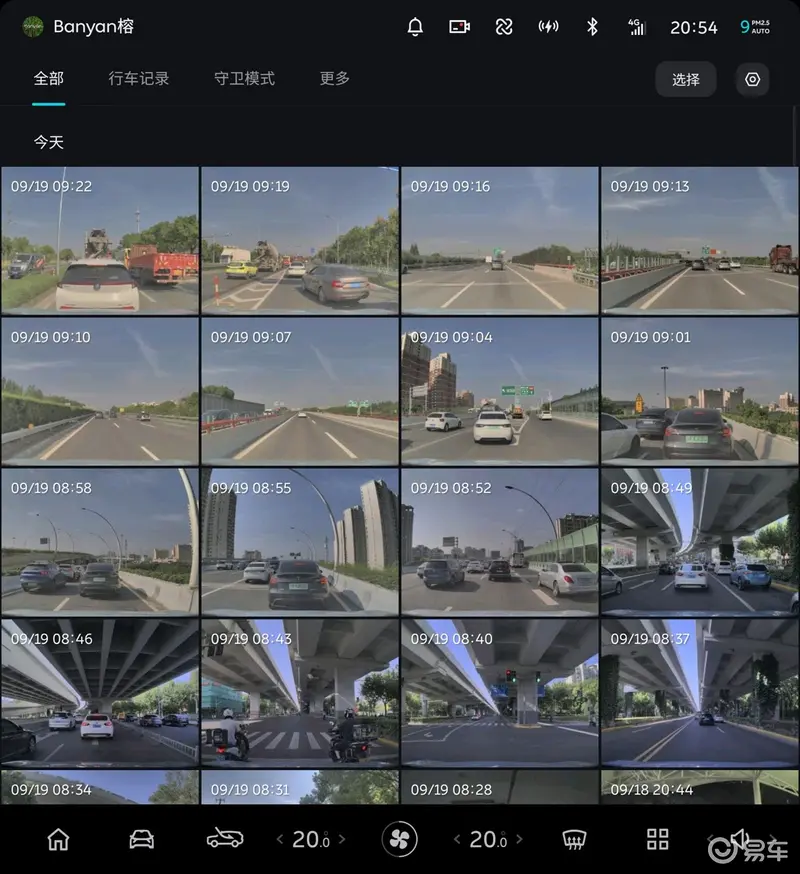Turn on the windshield defrost
Screen dimensions: 800x874
574,839
